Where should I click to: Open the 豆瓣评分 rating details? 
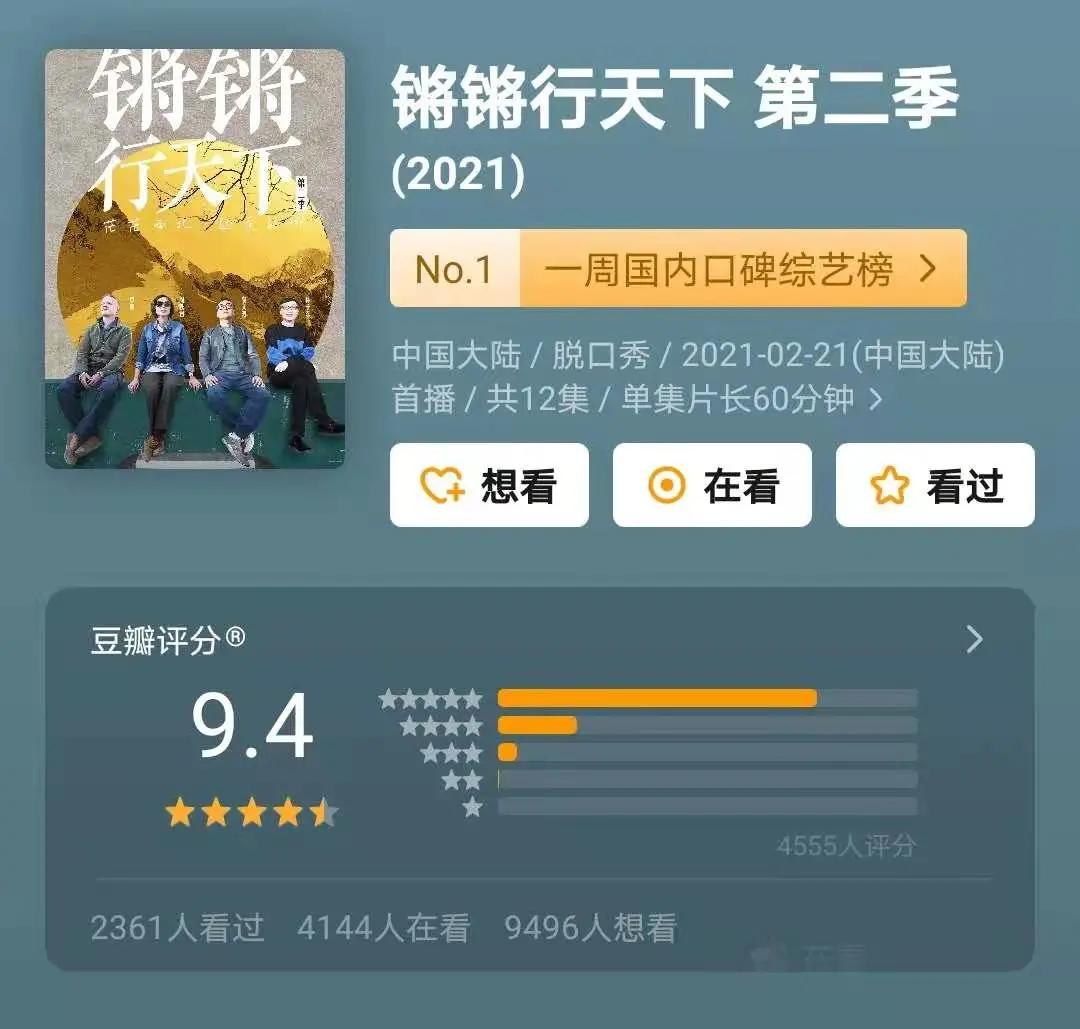(974, 640)
